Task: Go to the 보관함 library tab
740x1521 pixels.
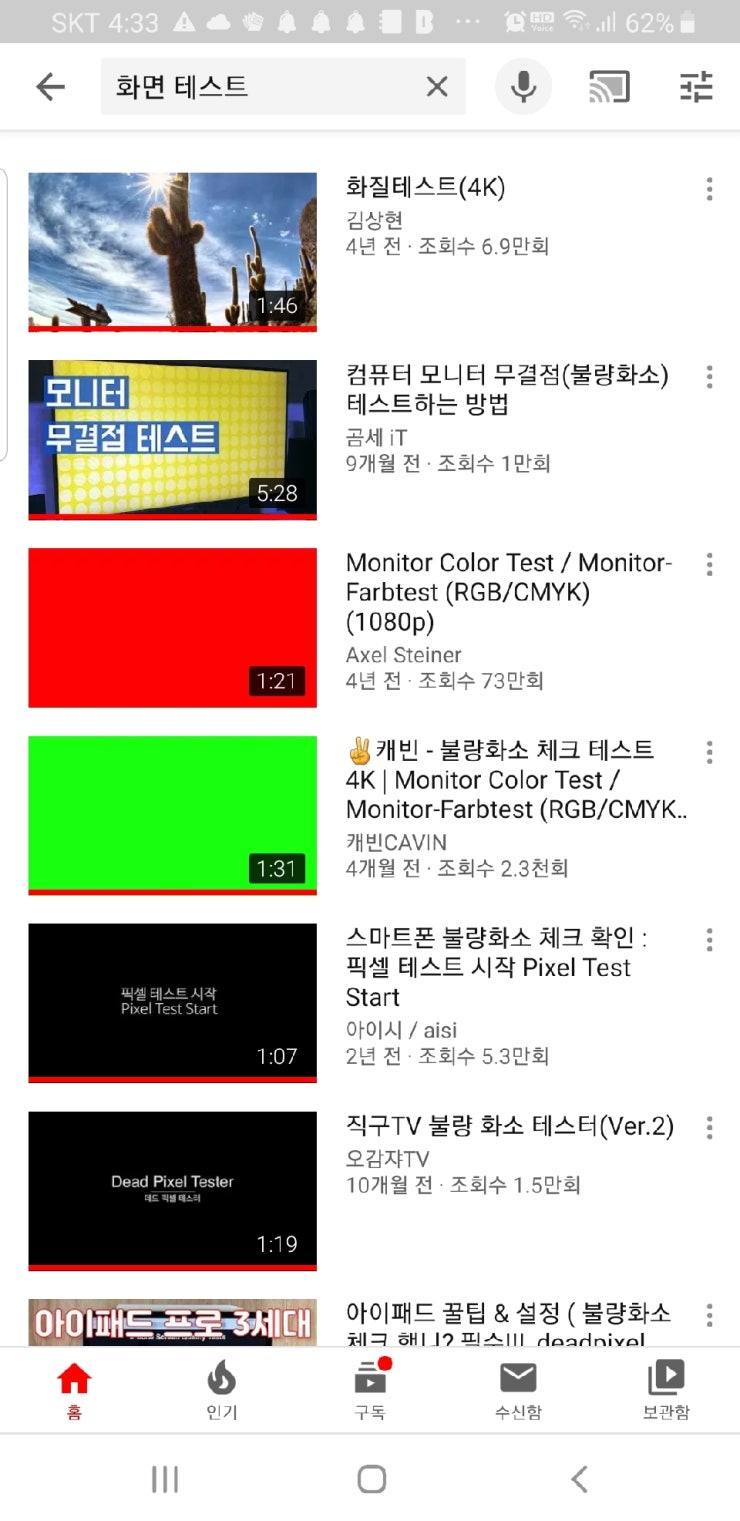Action: pos(665,1390)
